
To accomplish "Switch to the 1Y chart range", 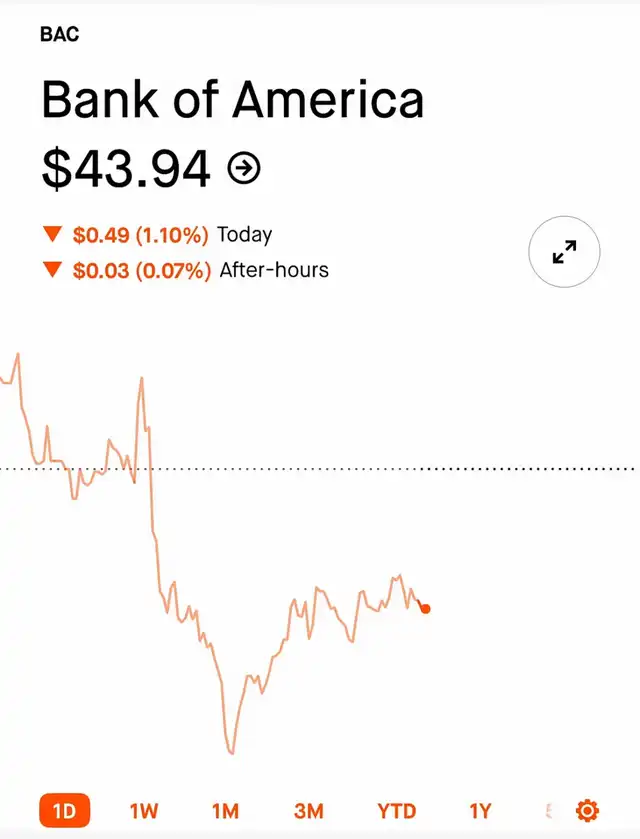I will (481, 810).
